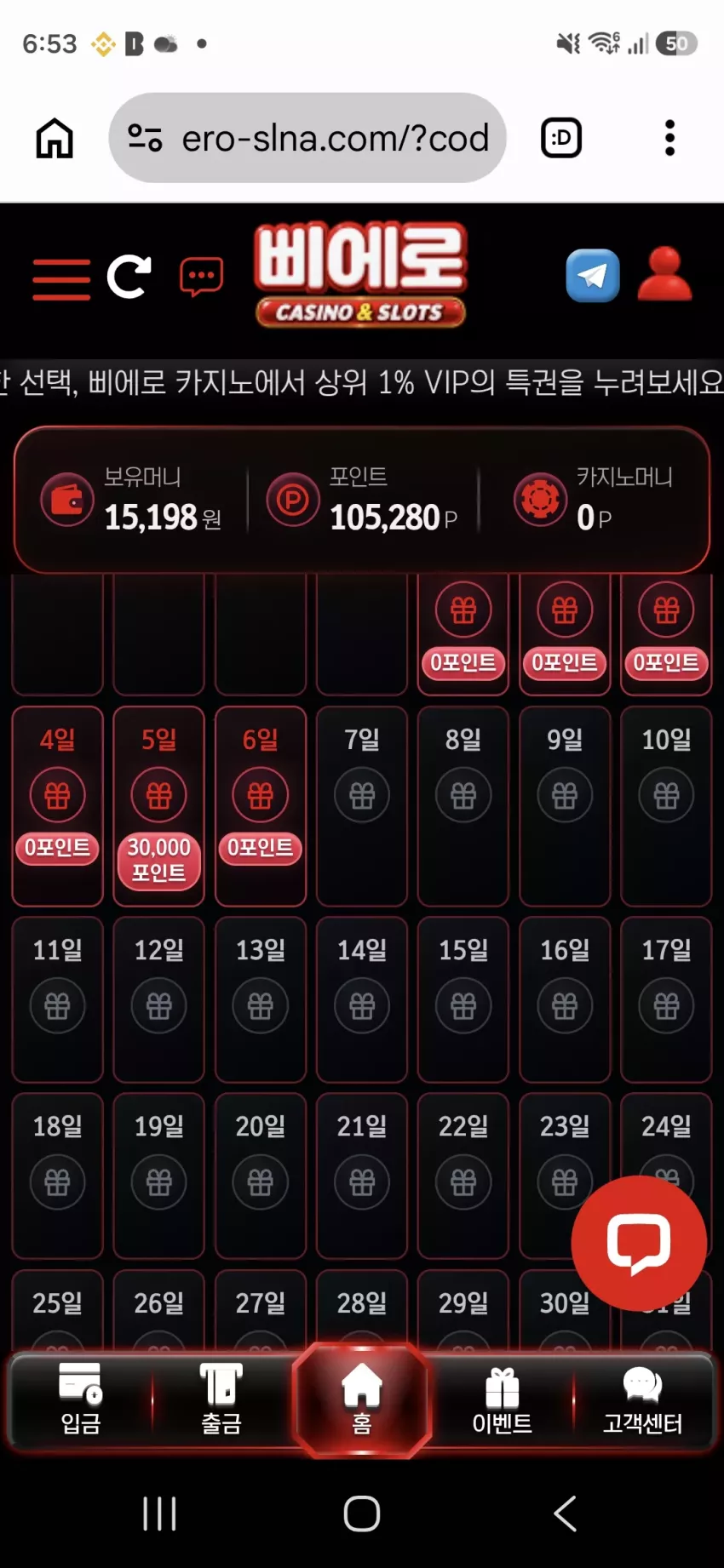Viewport: 724px width, 1568px height.
Task: Select the 4일 attendance cell
Action: click(57, 805)
